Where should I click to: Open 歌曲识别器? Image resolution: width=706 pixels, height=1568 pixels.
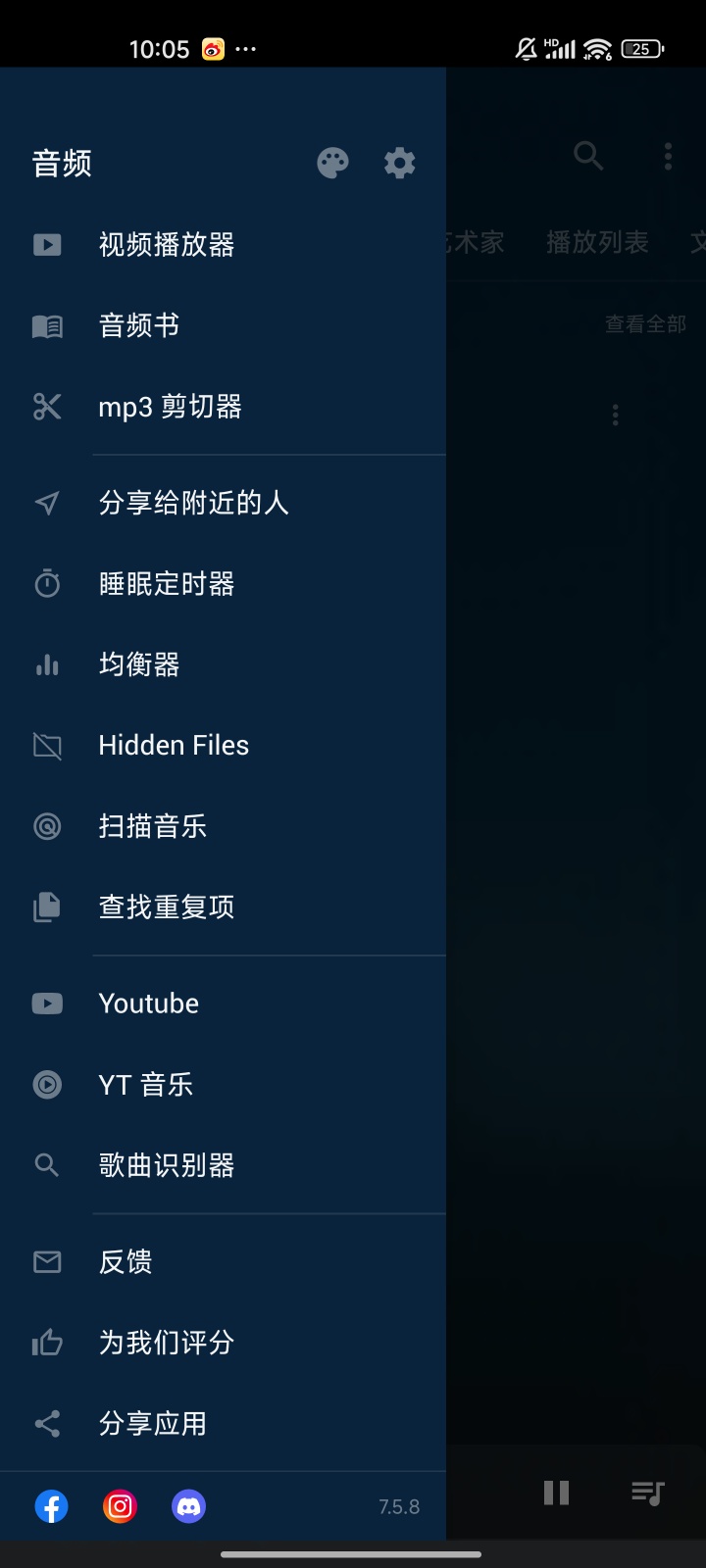167,1165
